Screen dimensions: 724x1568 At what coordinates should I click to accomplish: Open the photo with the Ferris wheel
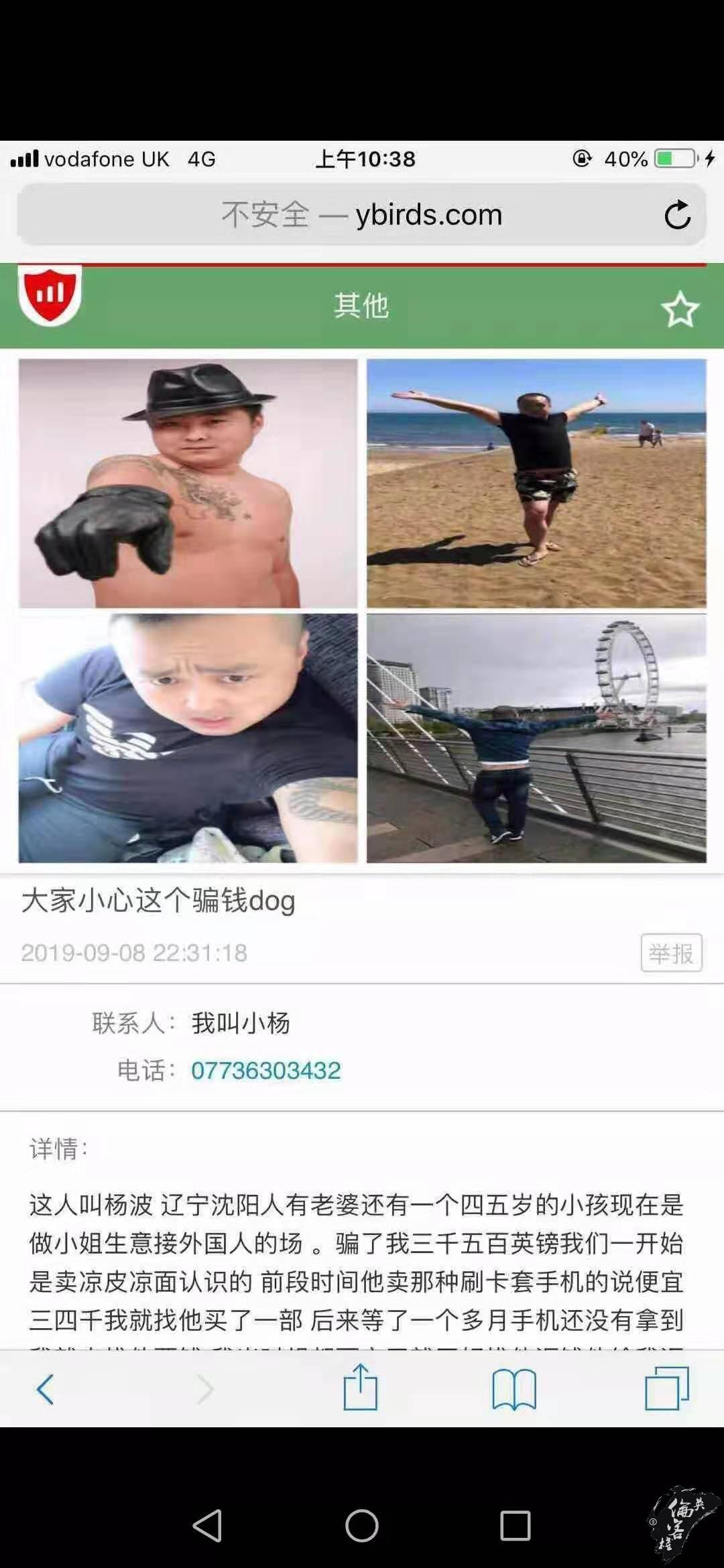coord(536,738)
